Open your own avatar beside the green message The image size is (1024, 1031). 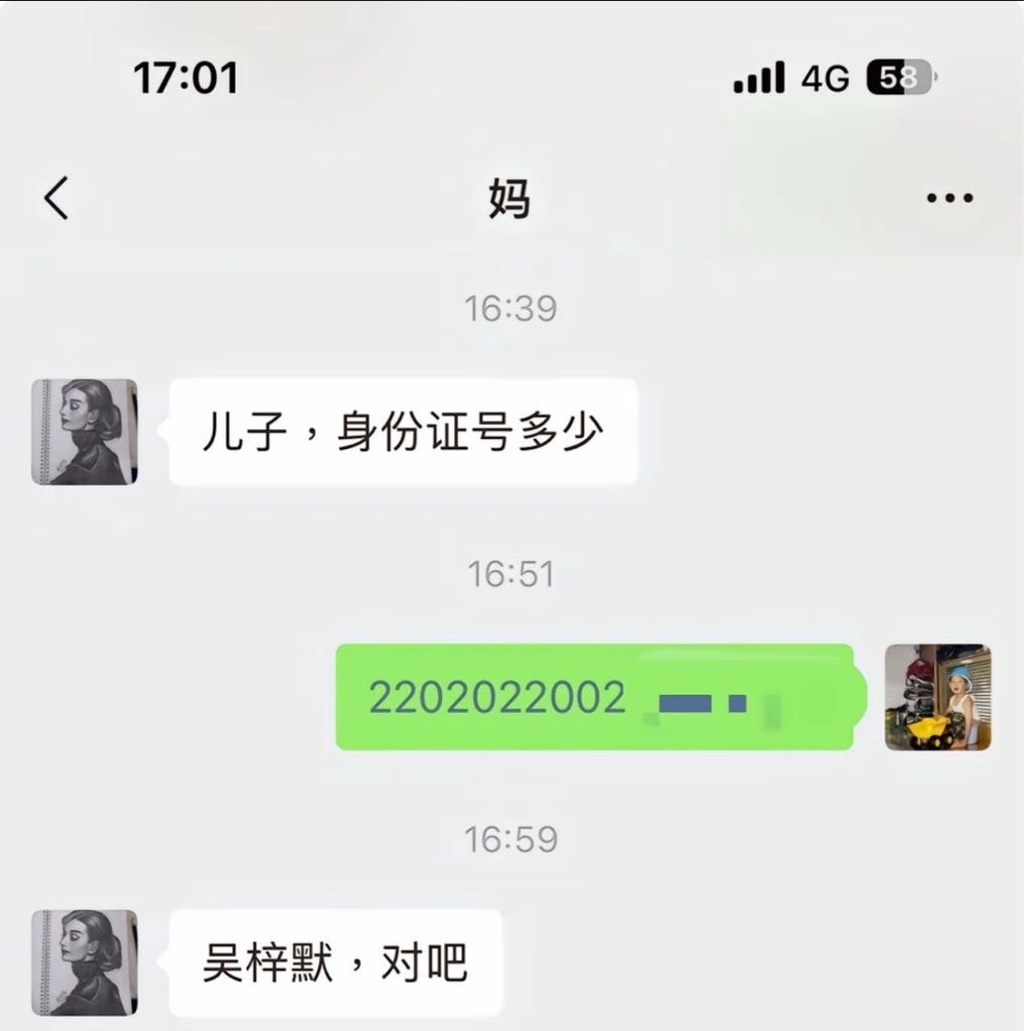(937, 697)
